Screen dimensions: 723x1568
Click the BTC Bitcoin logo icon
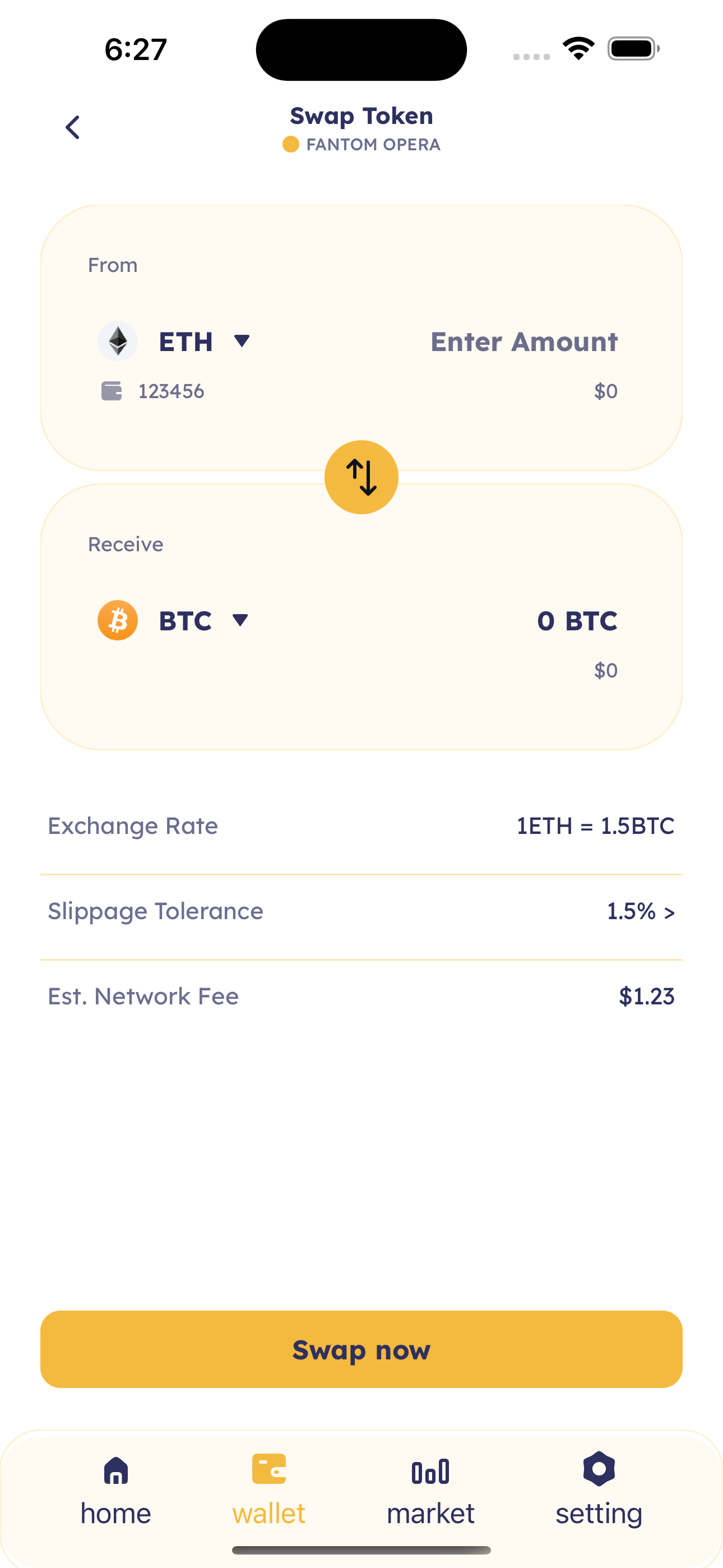click(118, 620)
